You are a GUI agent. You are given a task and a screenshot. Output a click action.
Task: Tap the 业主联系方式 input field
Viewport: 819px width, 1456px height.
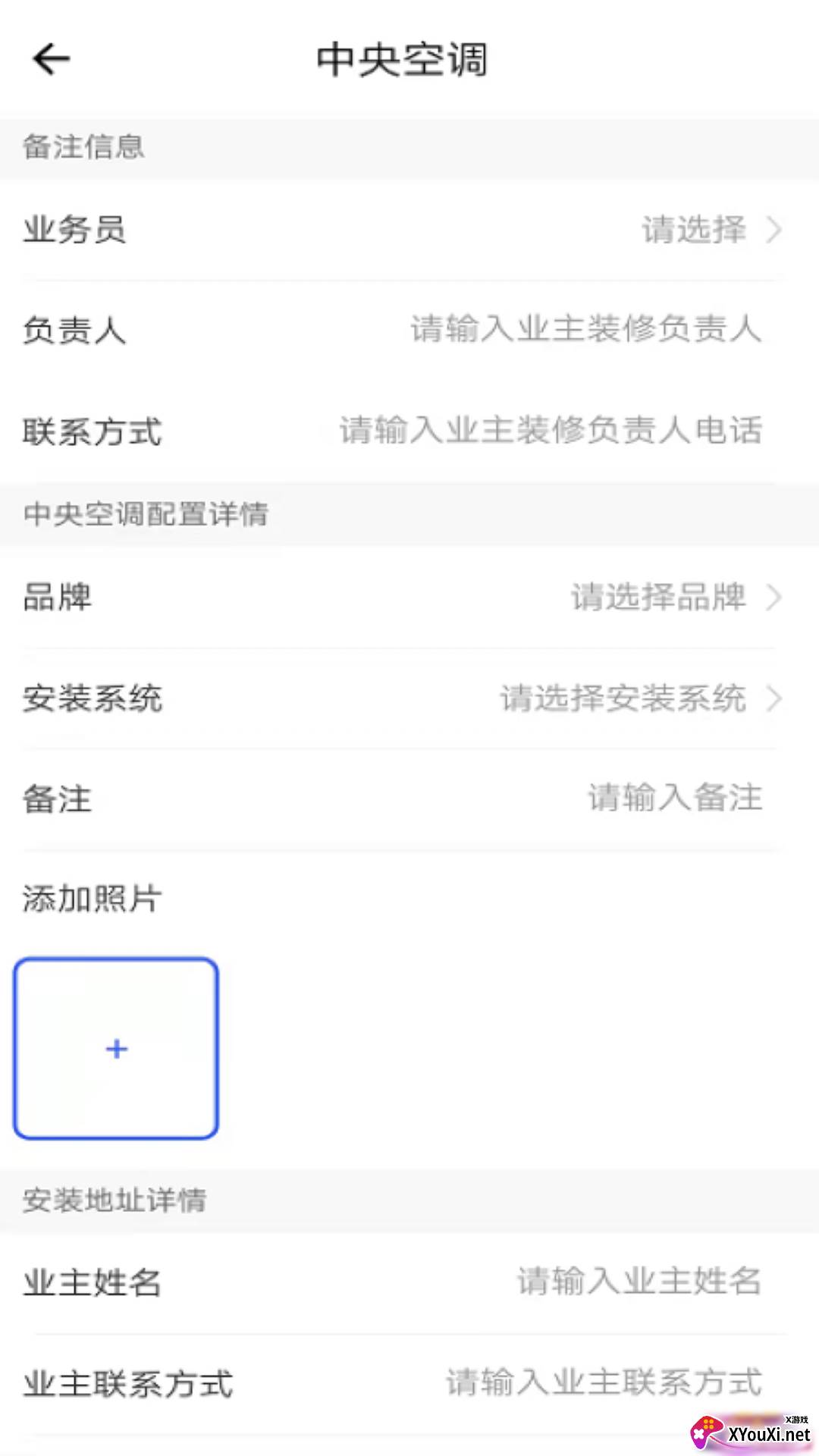(604, 1382)
